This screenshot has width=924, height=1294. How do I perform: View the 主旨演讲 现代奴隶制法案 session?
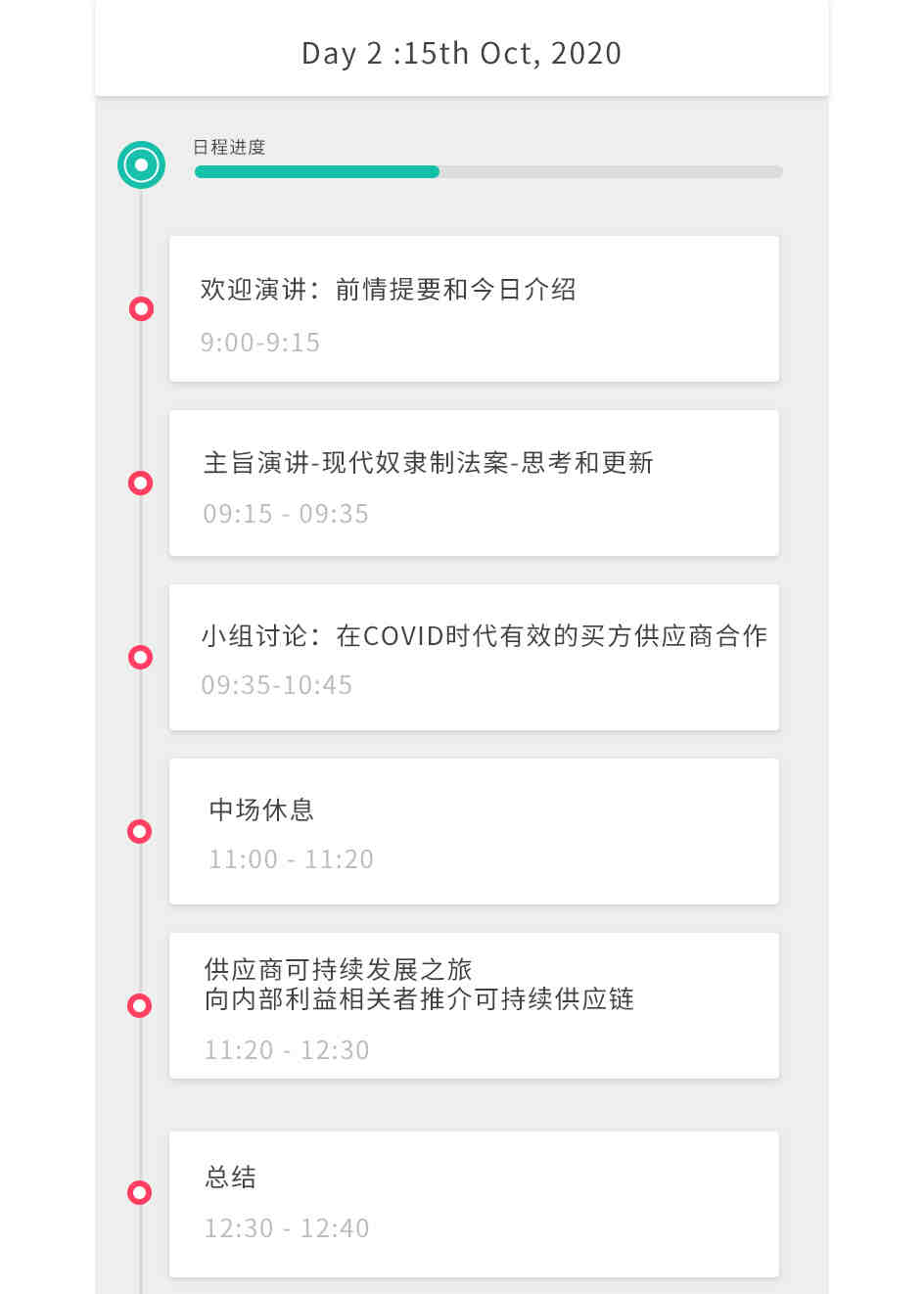tap(474, 484)
